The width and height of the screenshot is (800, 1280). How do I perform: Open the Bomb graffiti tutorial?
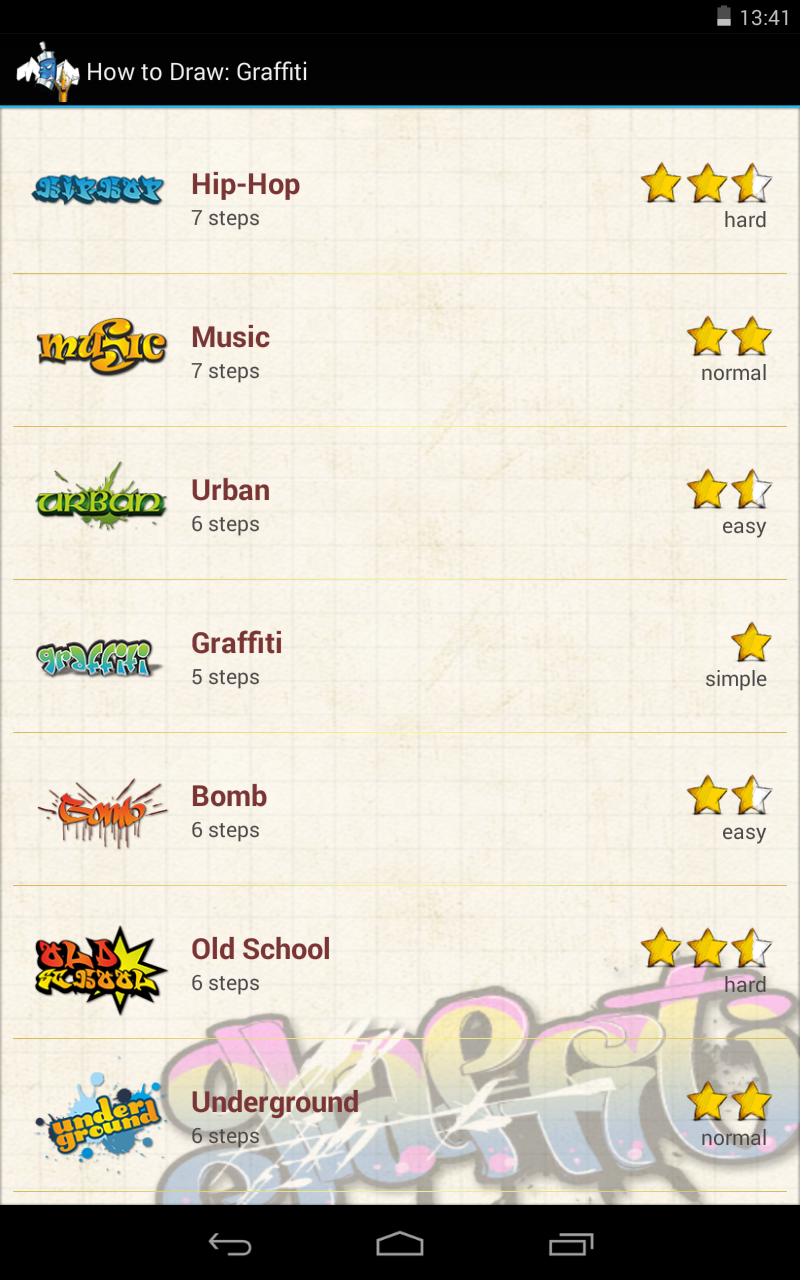tap(400, 809)
